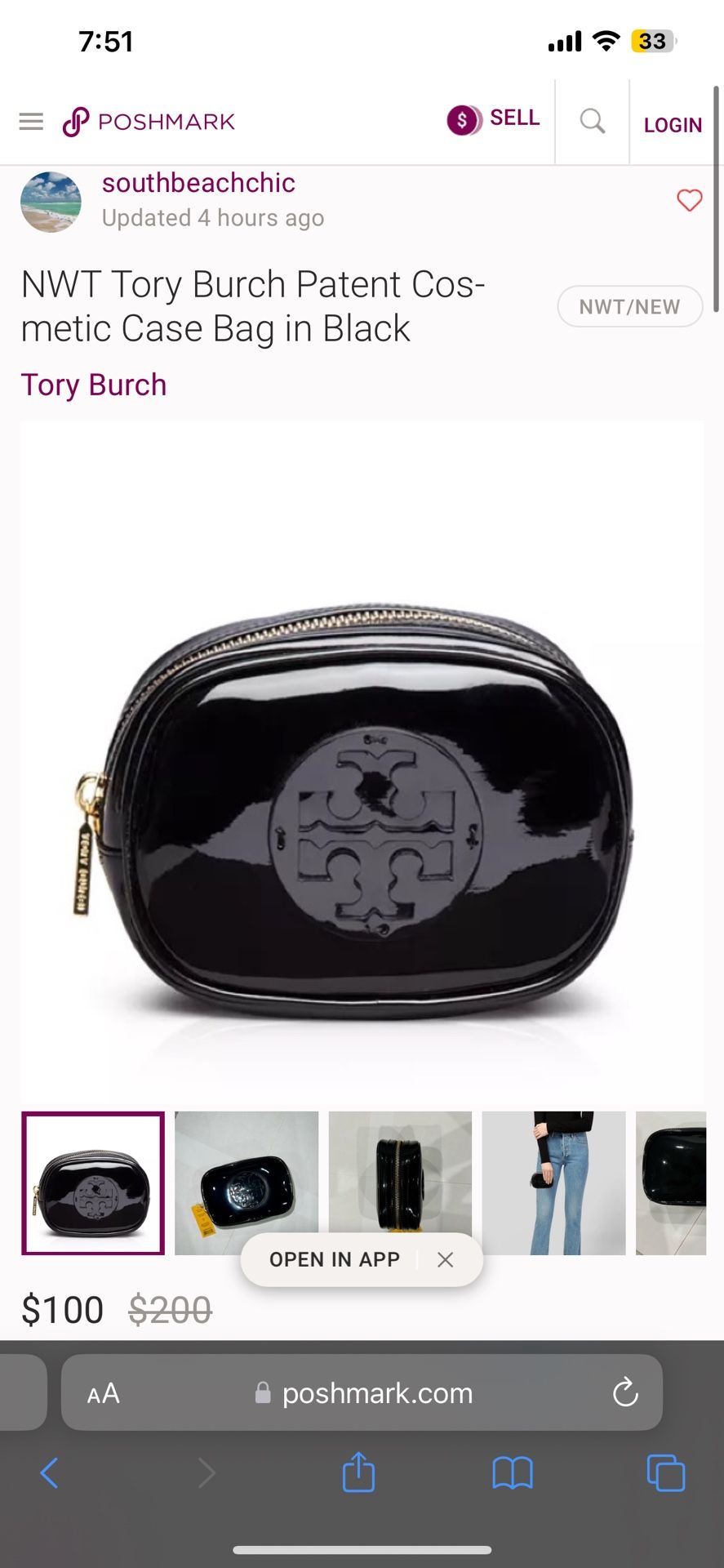Share this page via Safari share icon
This screenshot has height=1568, width=724.
[x=358, y=1472]
